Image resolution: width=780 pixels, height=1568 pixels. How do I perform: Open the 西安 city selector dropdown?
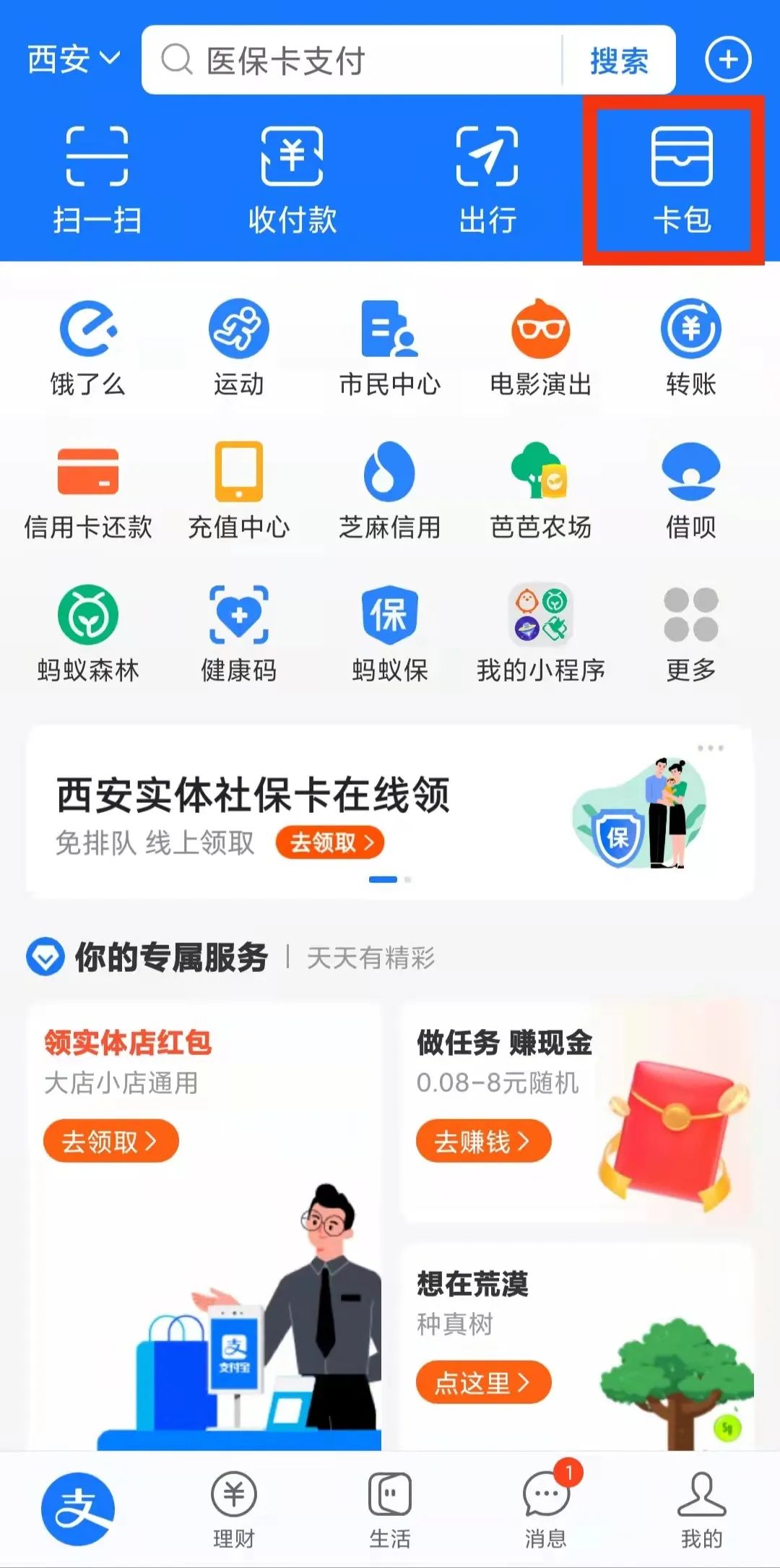point(73,59)
